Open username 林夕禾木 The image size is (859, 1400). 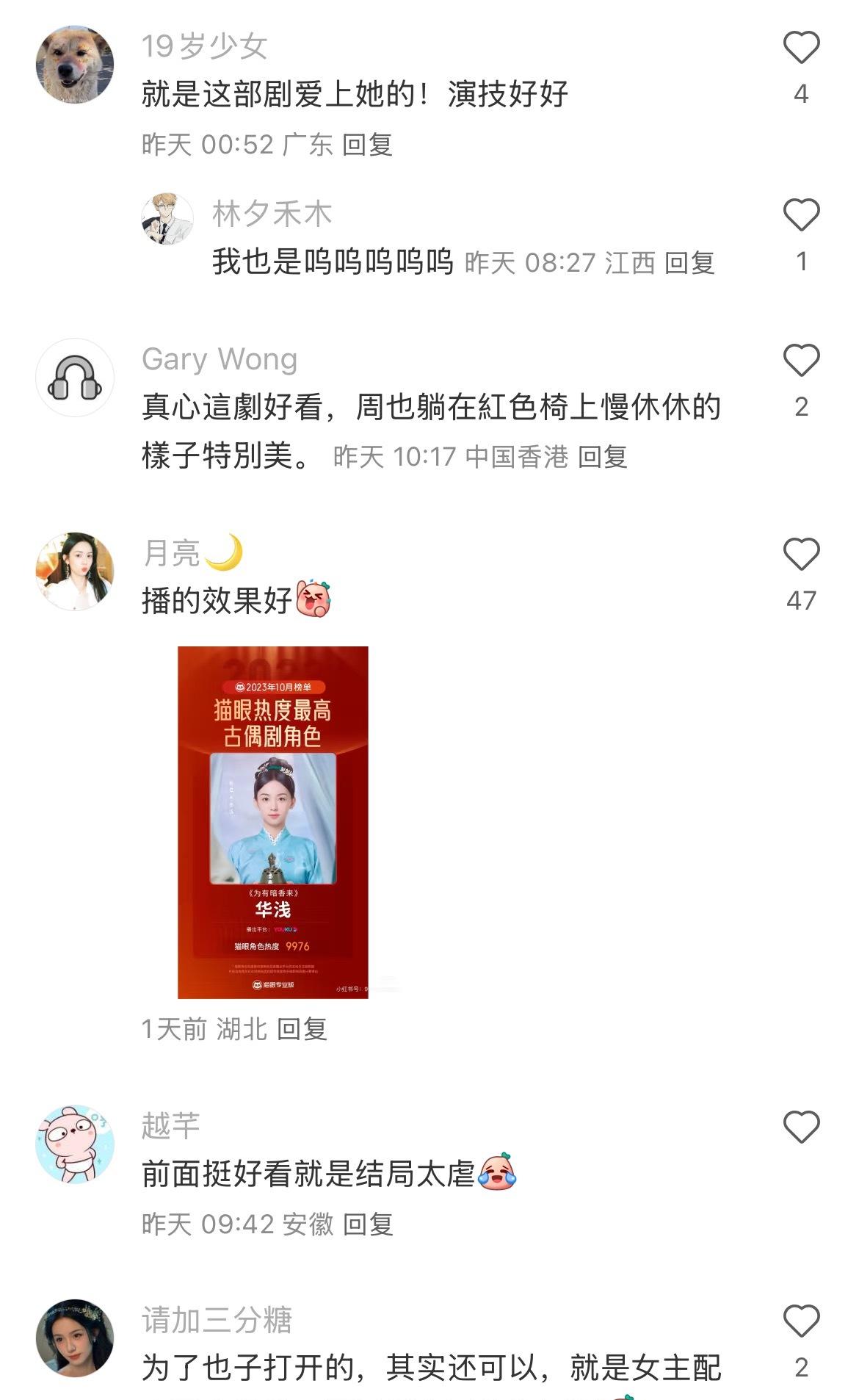tap(272, 214)
